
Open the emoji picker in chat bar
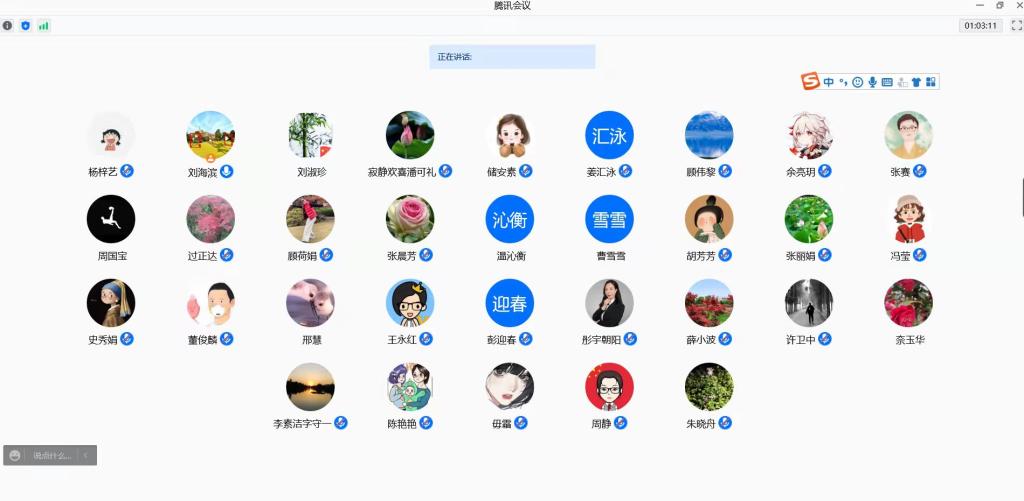tap(15, 456)
